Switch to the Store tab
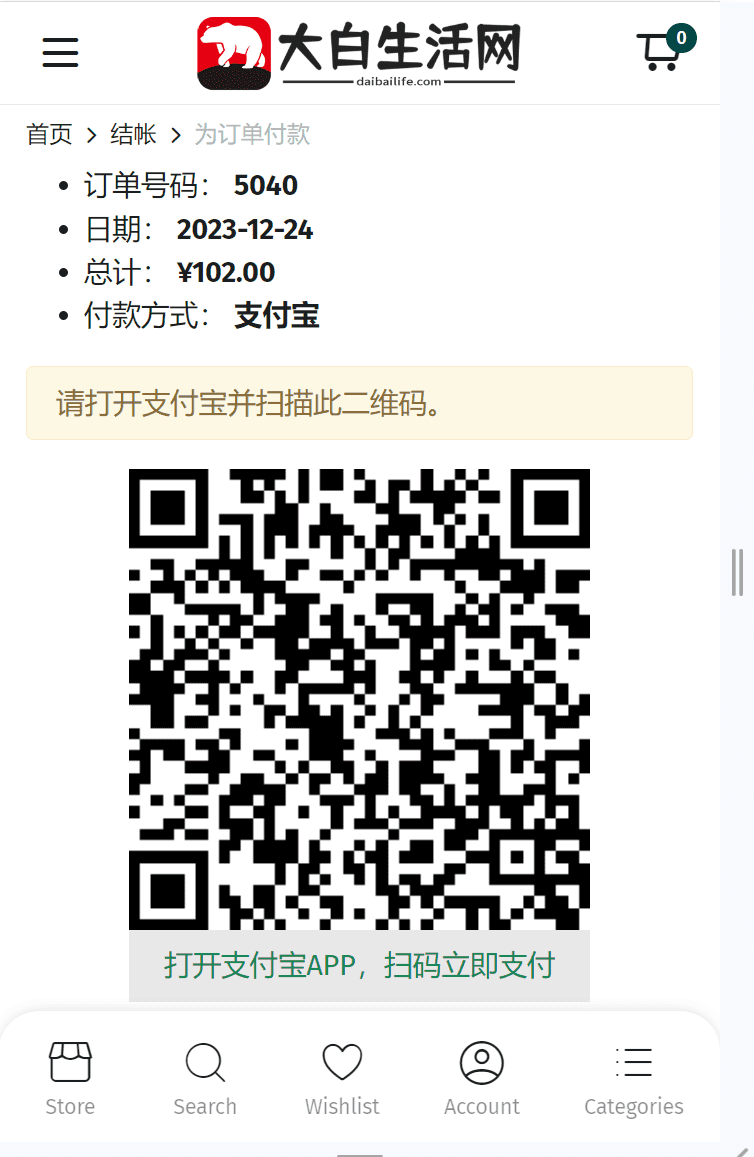 (70, 1078)
